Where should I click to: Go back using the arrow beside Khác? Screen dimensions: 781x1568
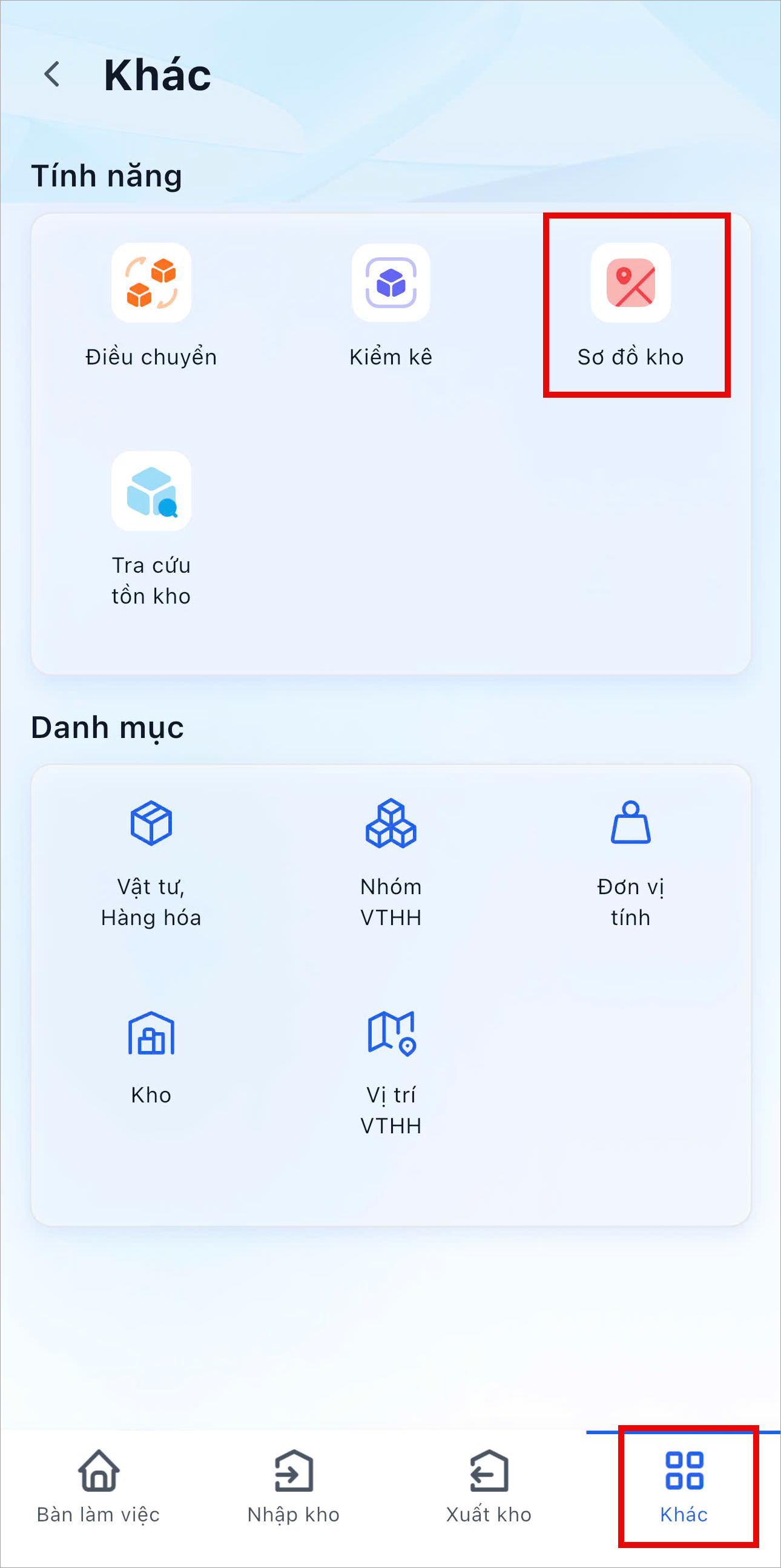tap(52, 75)
